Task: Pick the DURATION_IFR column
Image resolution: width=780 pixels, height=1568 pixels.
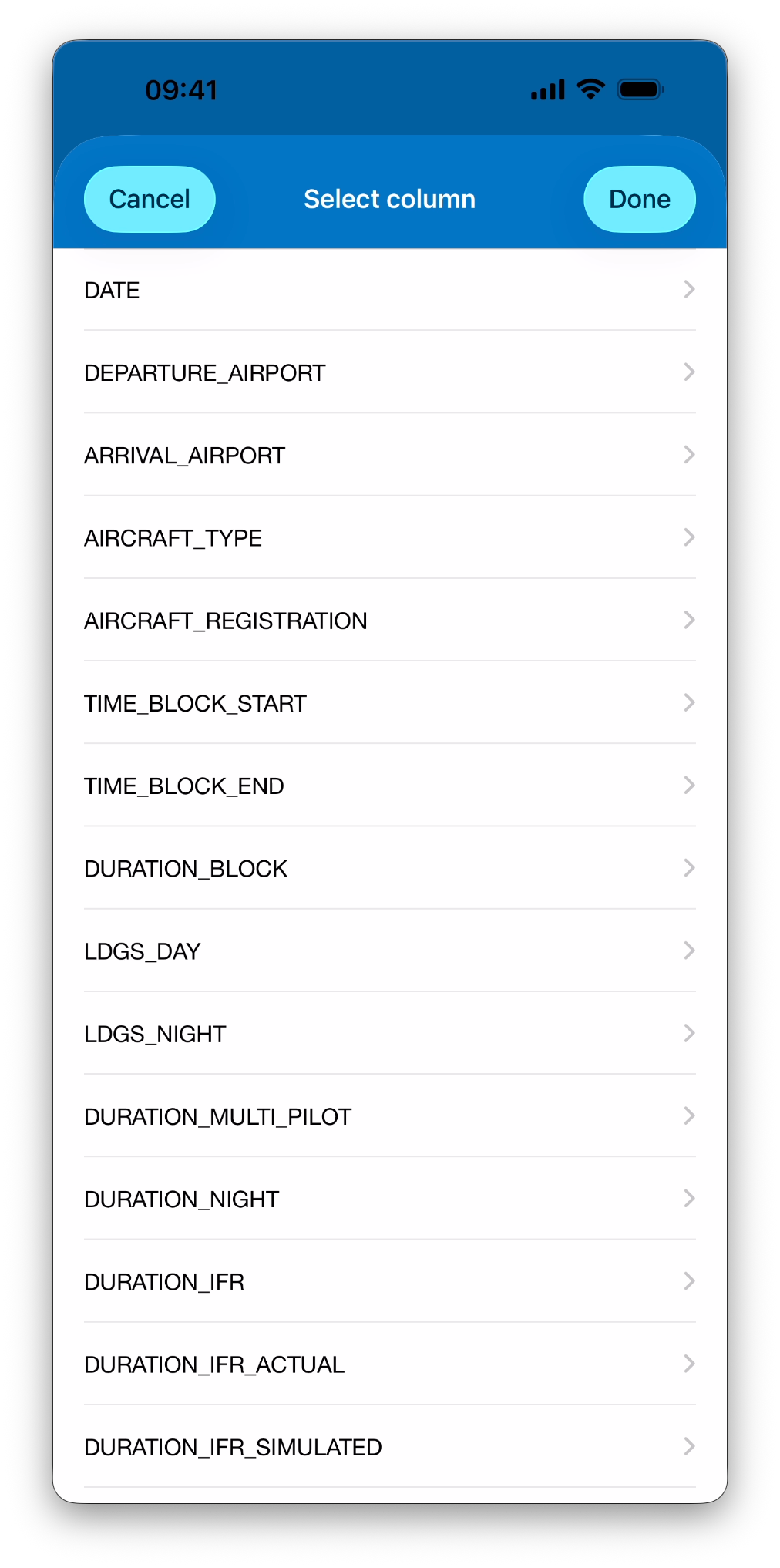Action: (390, 1281)
